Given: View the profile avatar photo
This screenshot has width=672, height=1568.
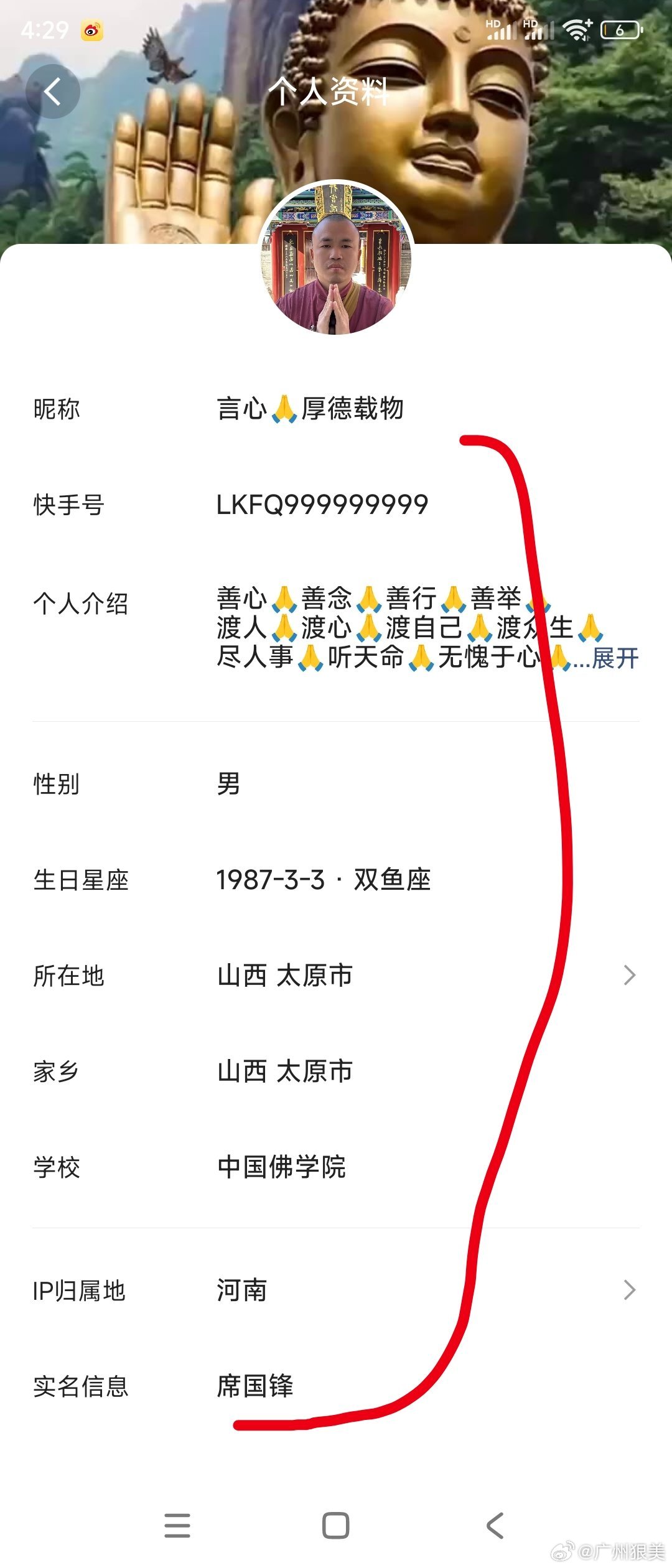Looking at the screenshot, I should pyautogui.click(x=336, y=259).
